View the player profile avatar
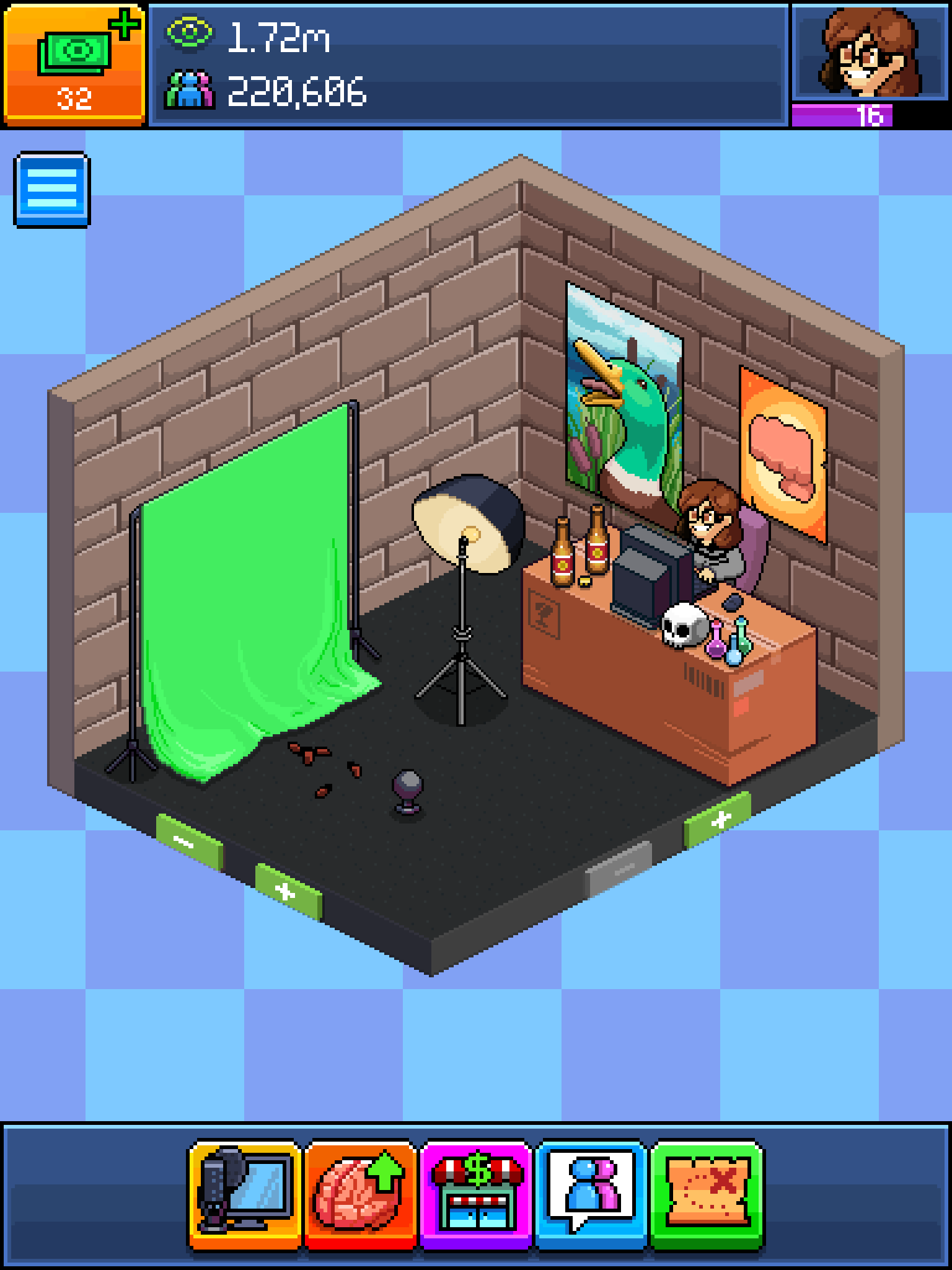 point(870,53)
